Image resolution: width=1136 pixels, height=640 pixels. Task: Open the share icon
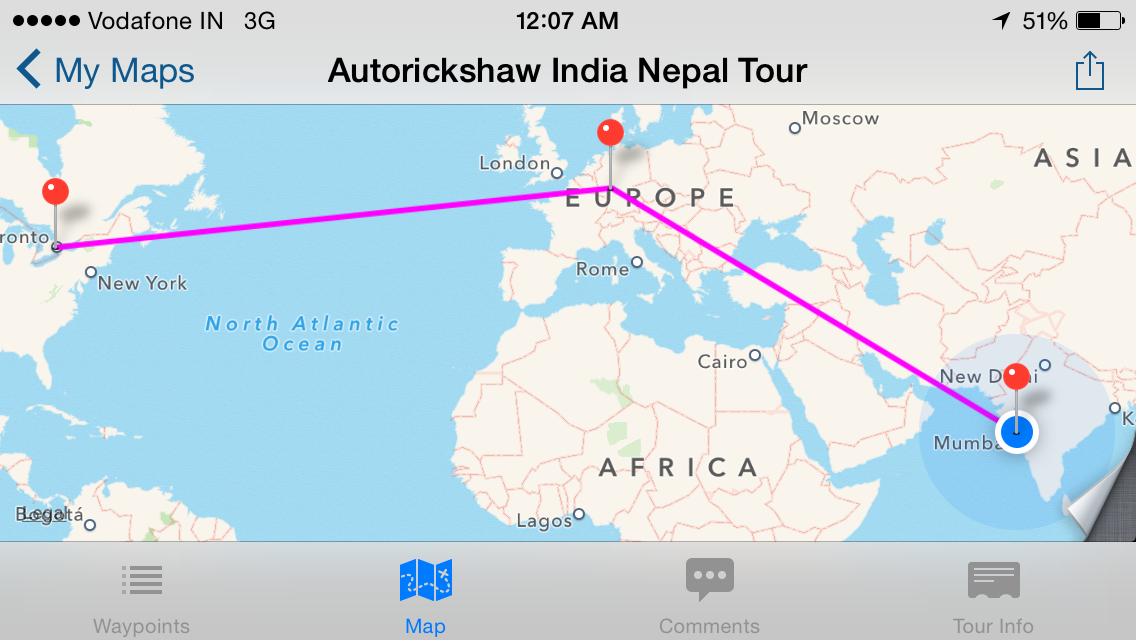(x=1089, y=71)
